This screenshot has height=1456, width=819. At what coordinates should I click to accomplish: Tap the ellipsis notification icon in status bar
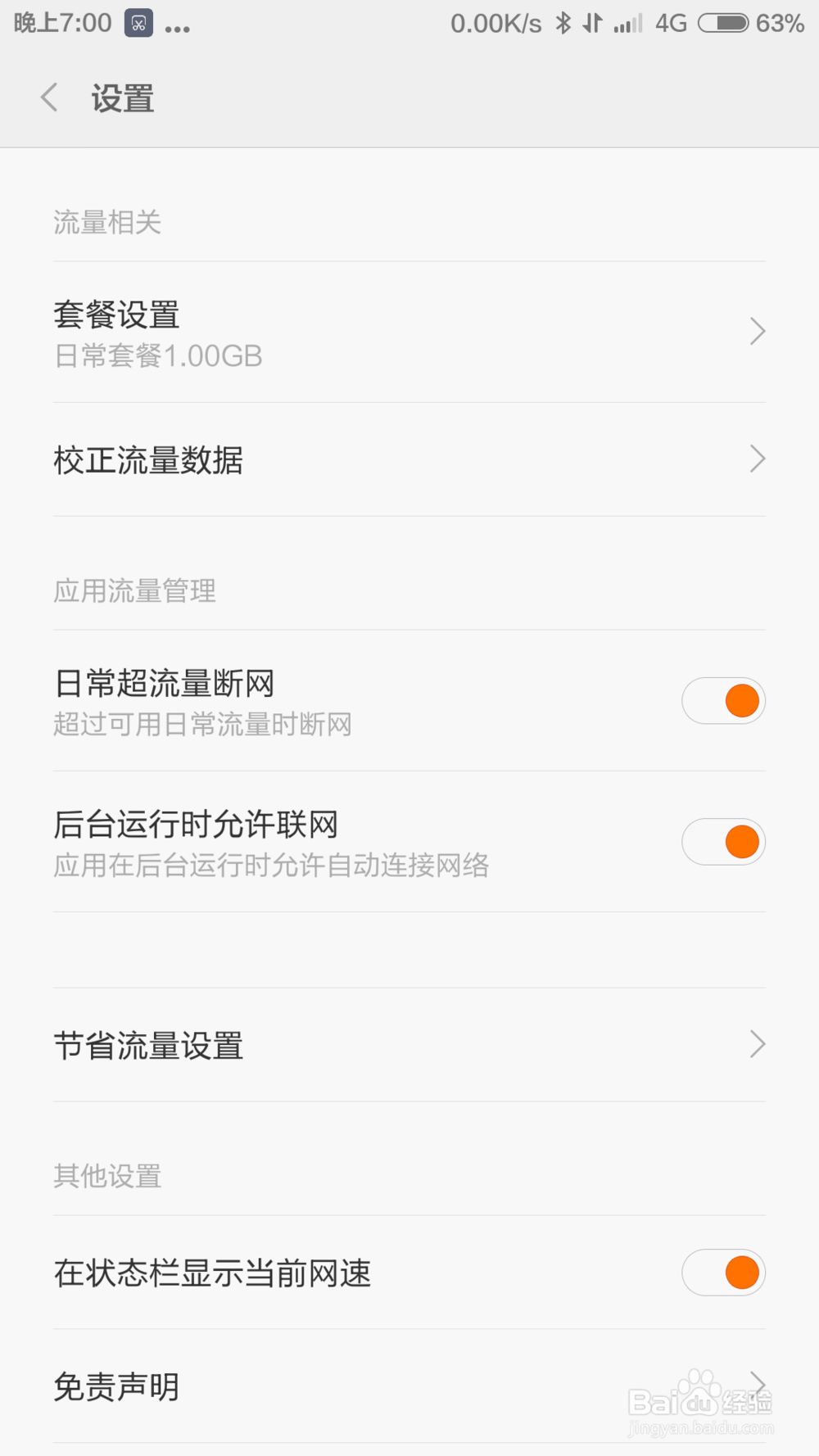point(179,27)
